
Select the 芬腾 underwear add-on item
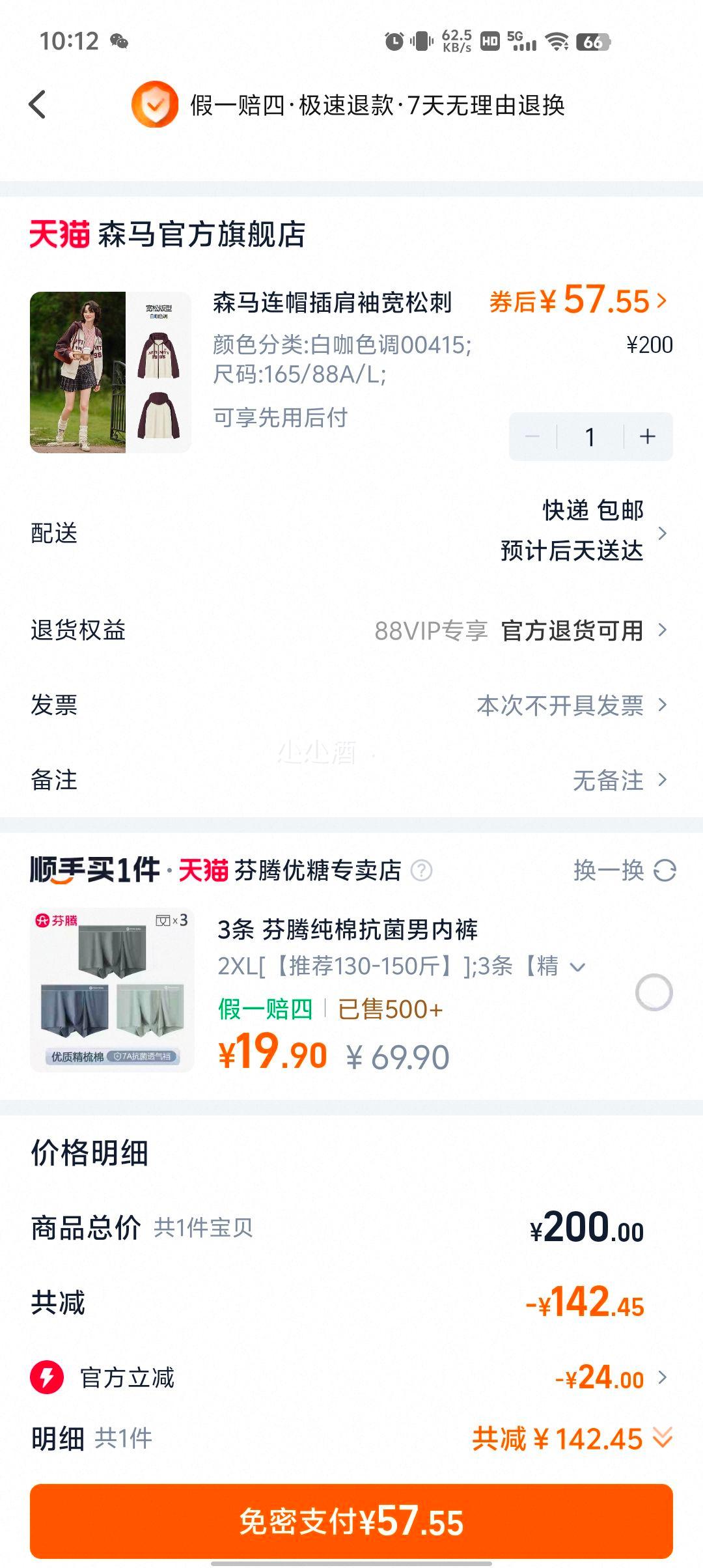[654, 992]
